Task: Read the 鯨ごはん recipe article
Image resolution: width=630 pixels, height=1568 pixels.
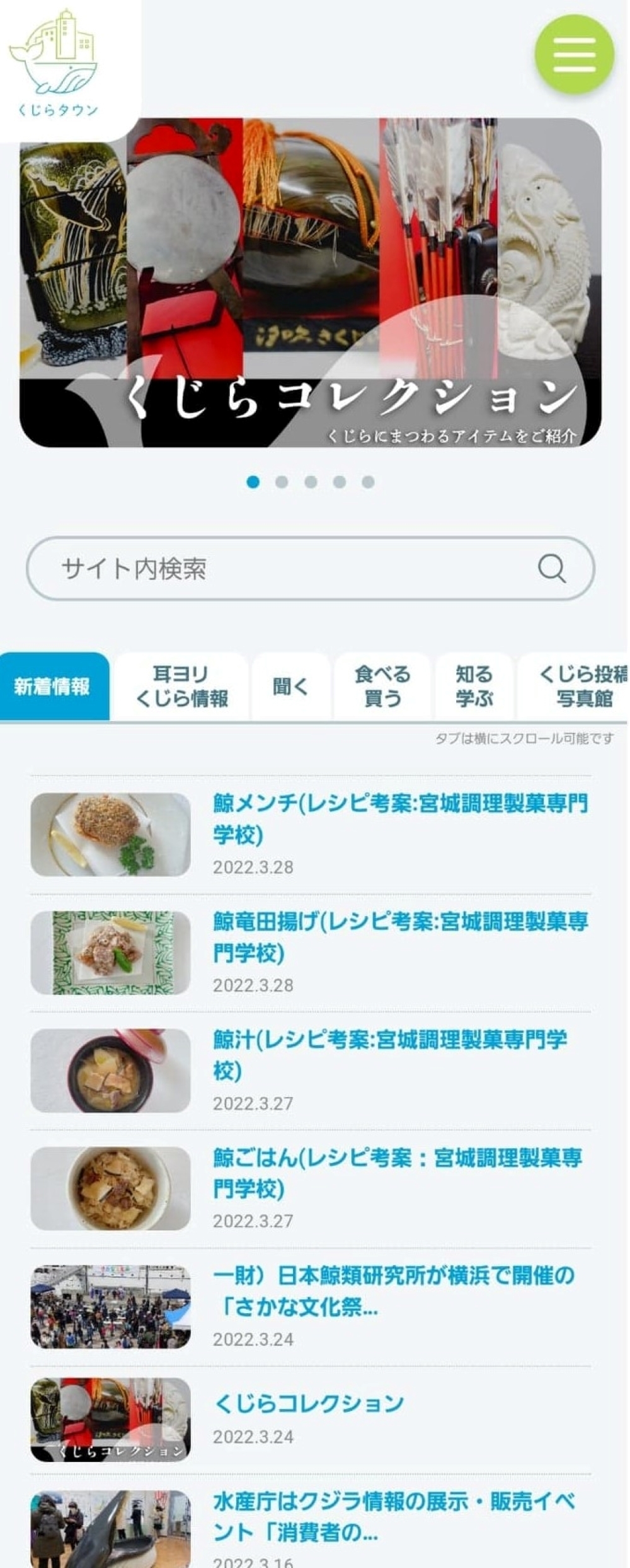Action: click(397, 1173)
